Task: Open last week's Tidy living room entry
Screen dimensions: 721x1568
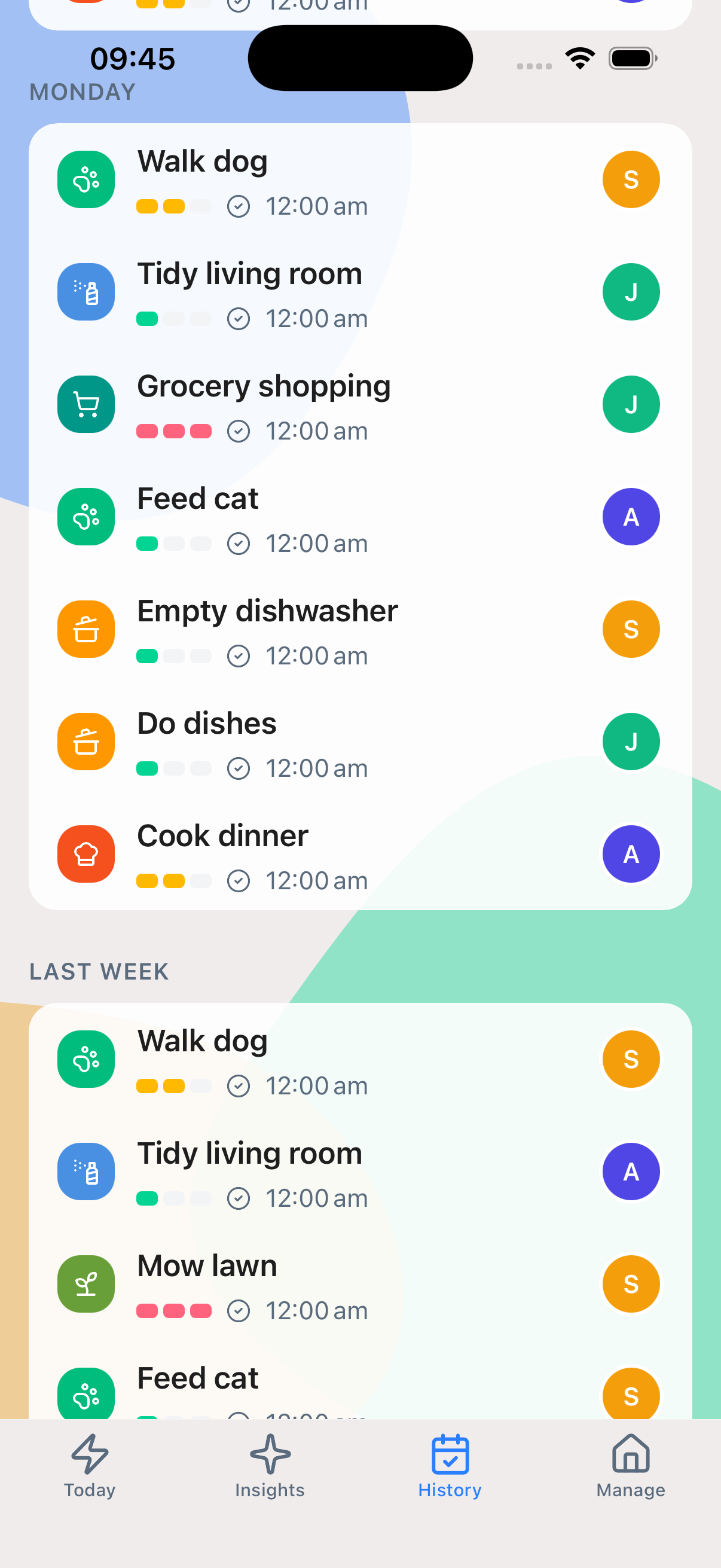Action: [360, 1172]
